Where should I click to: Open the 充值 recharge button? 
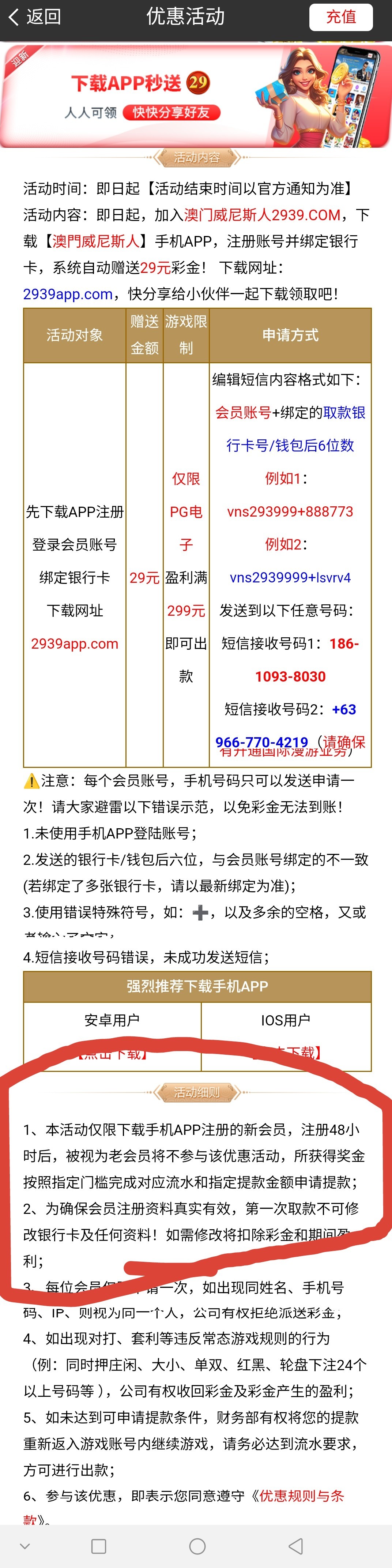[x=340, y=17]
